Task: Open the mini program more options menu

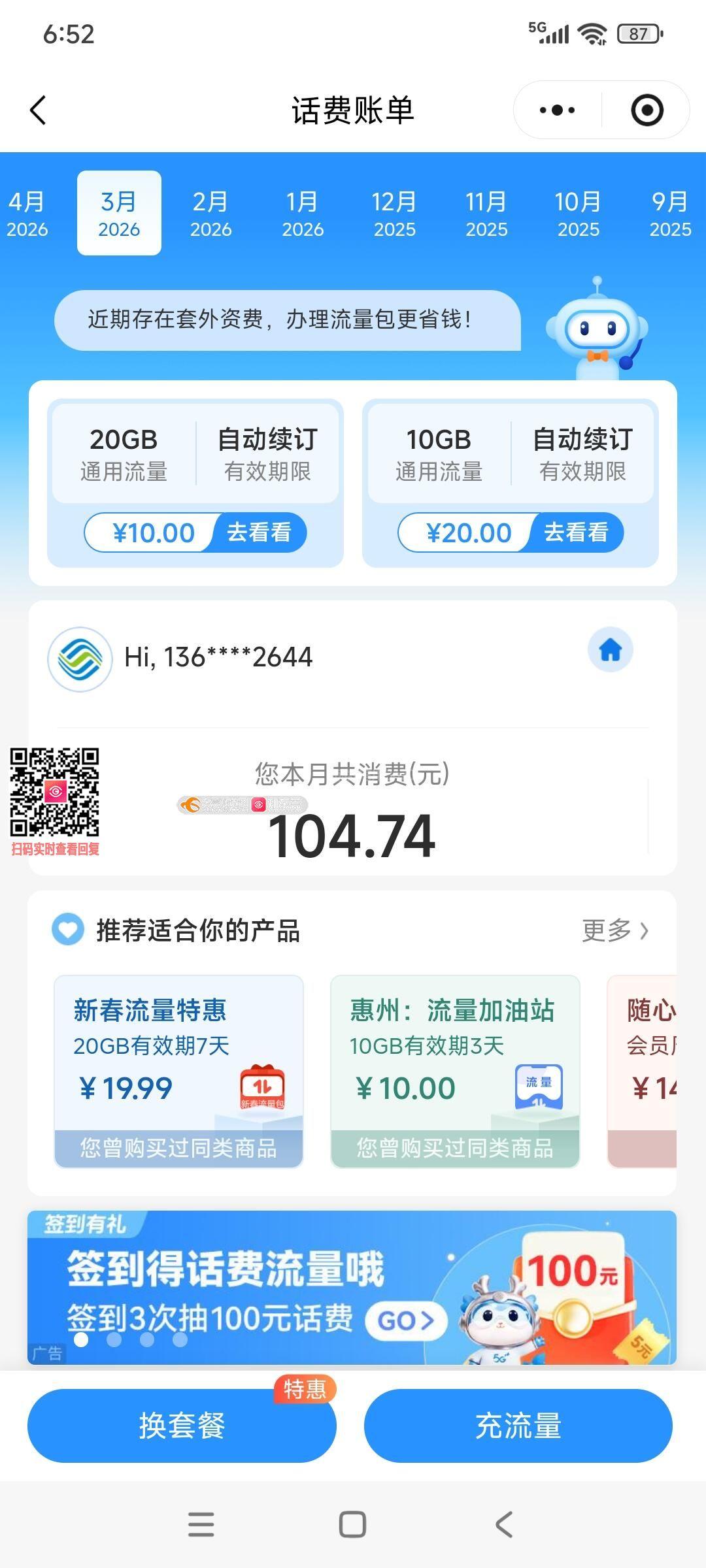Action: [557, 110]
